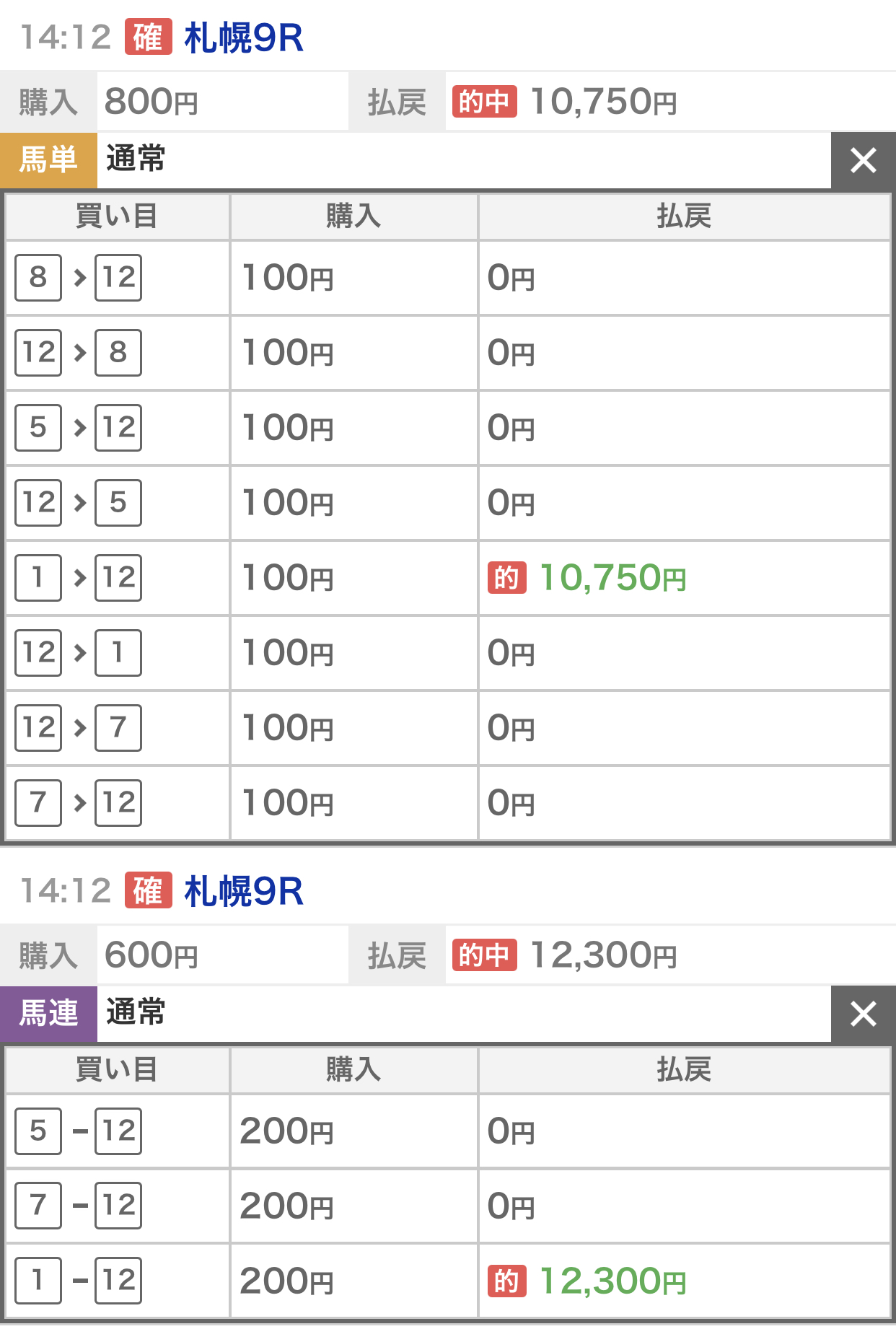Close the 馬連 bet details panel
896x1342 pixels.
pos(863,1014)
